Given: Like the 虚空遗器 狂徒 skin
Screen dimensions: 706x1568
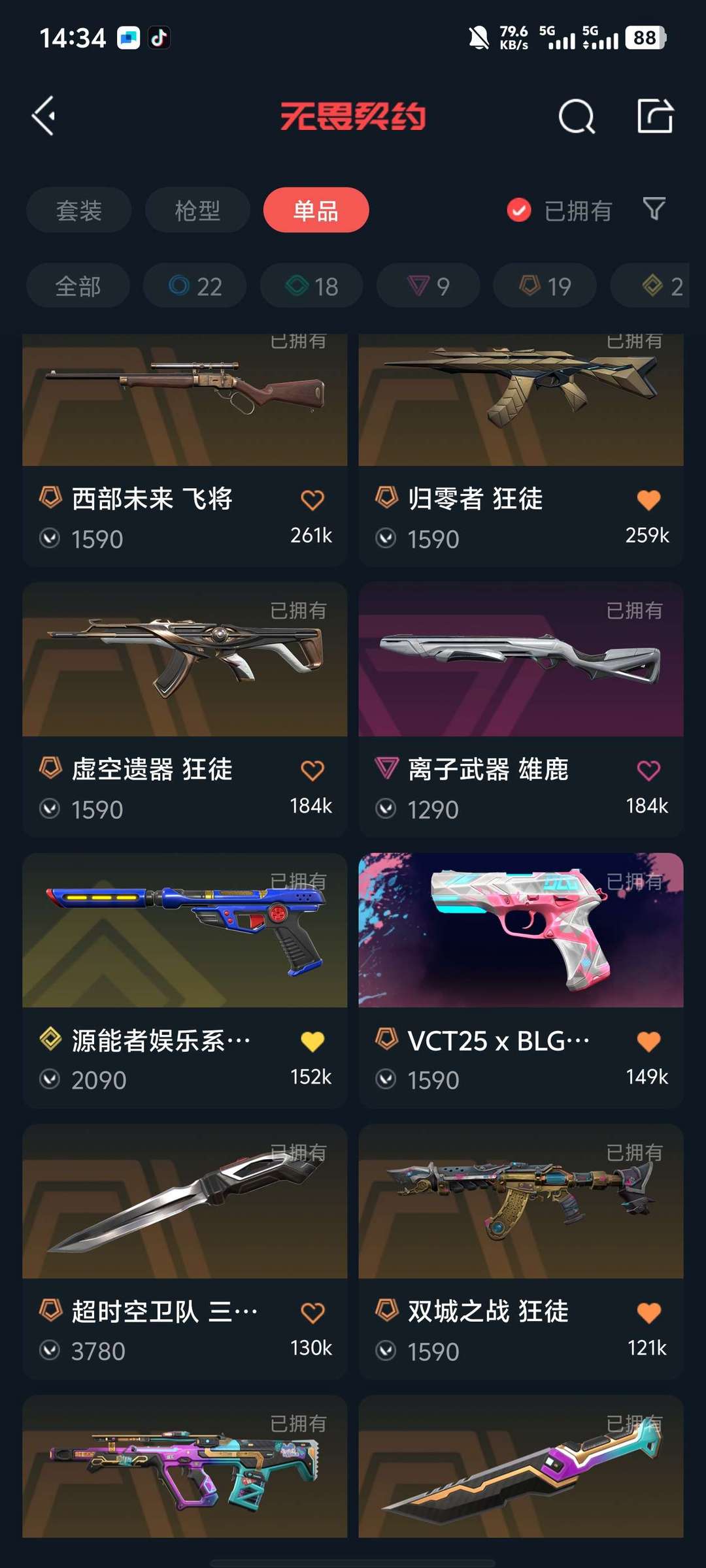Looking at the screenshot, I should click(x=312, y=771).
